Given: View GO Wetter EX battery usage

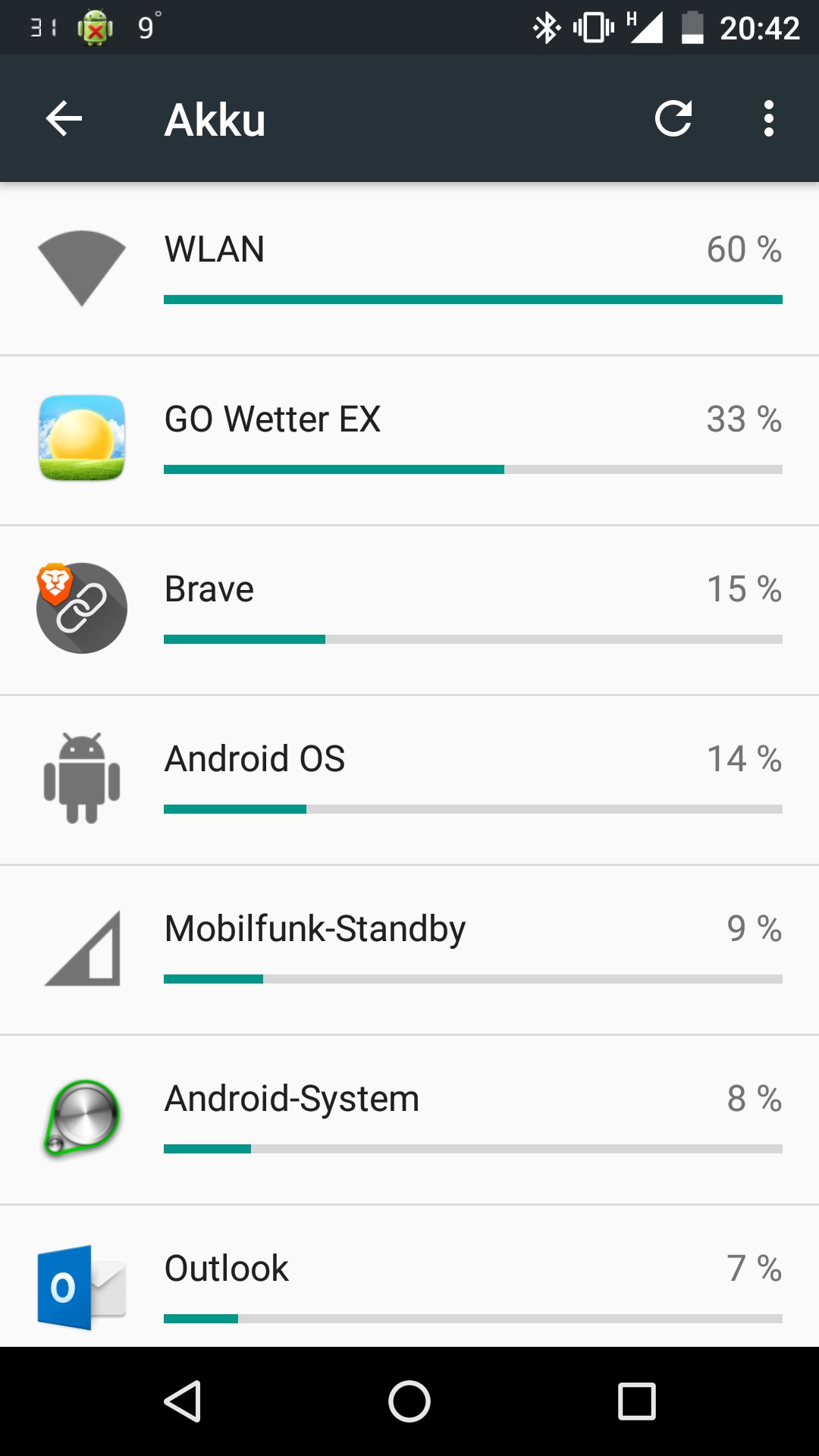Looking at the screenshot, I should (x=409, y=440).
